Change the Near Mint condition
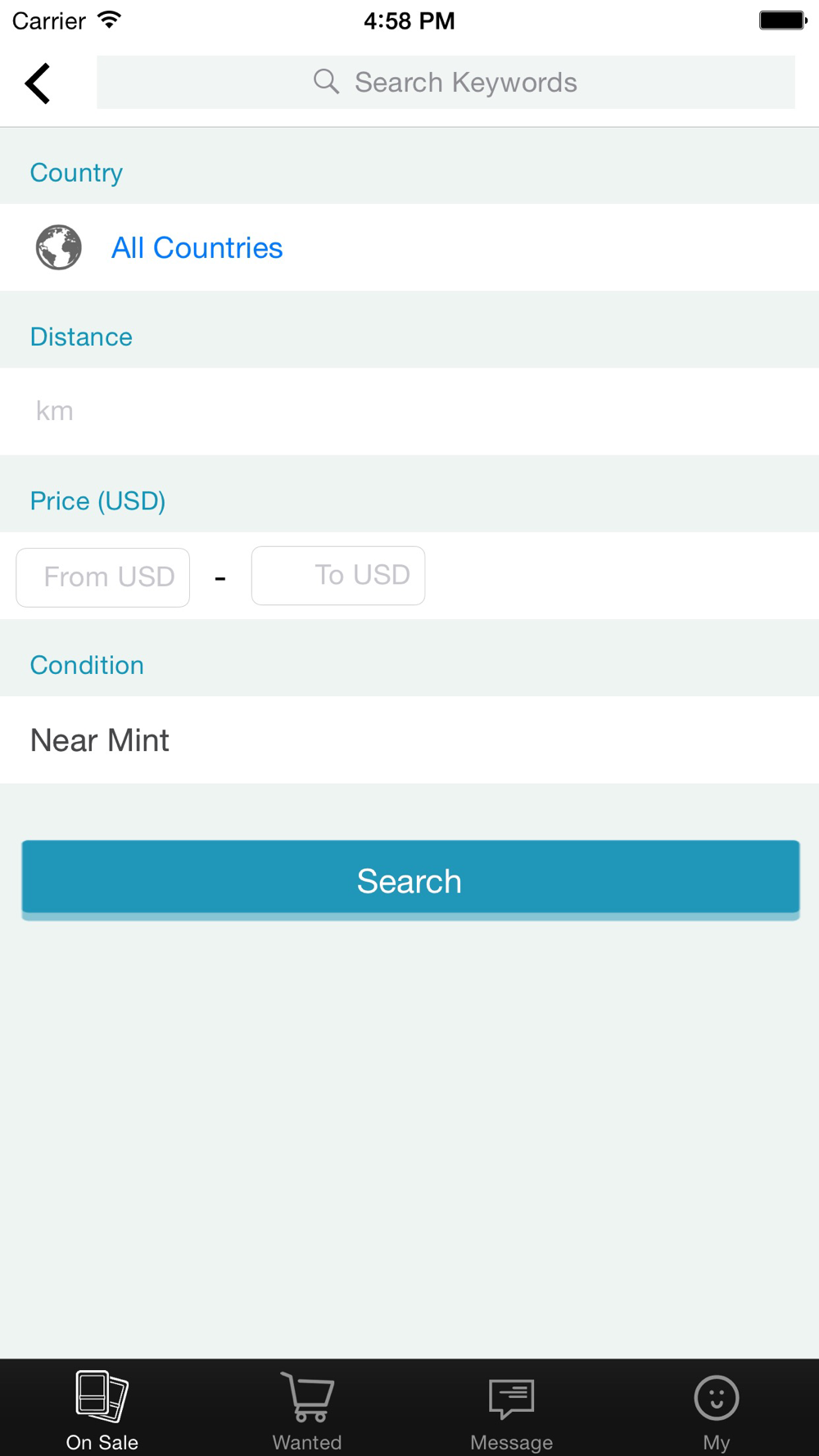Image resolution: width=819 pixels, height=1456 pixels. click(409, 740)
